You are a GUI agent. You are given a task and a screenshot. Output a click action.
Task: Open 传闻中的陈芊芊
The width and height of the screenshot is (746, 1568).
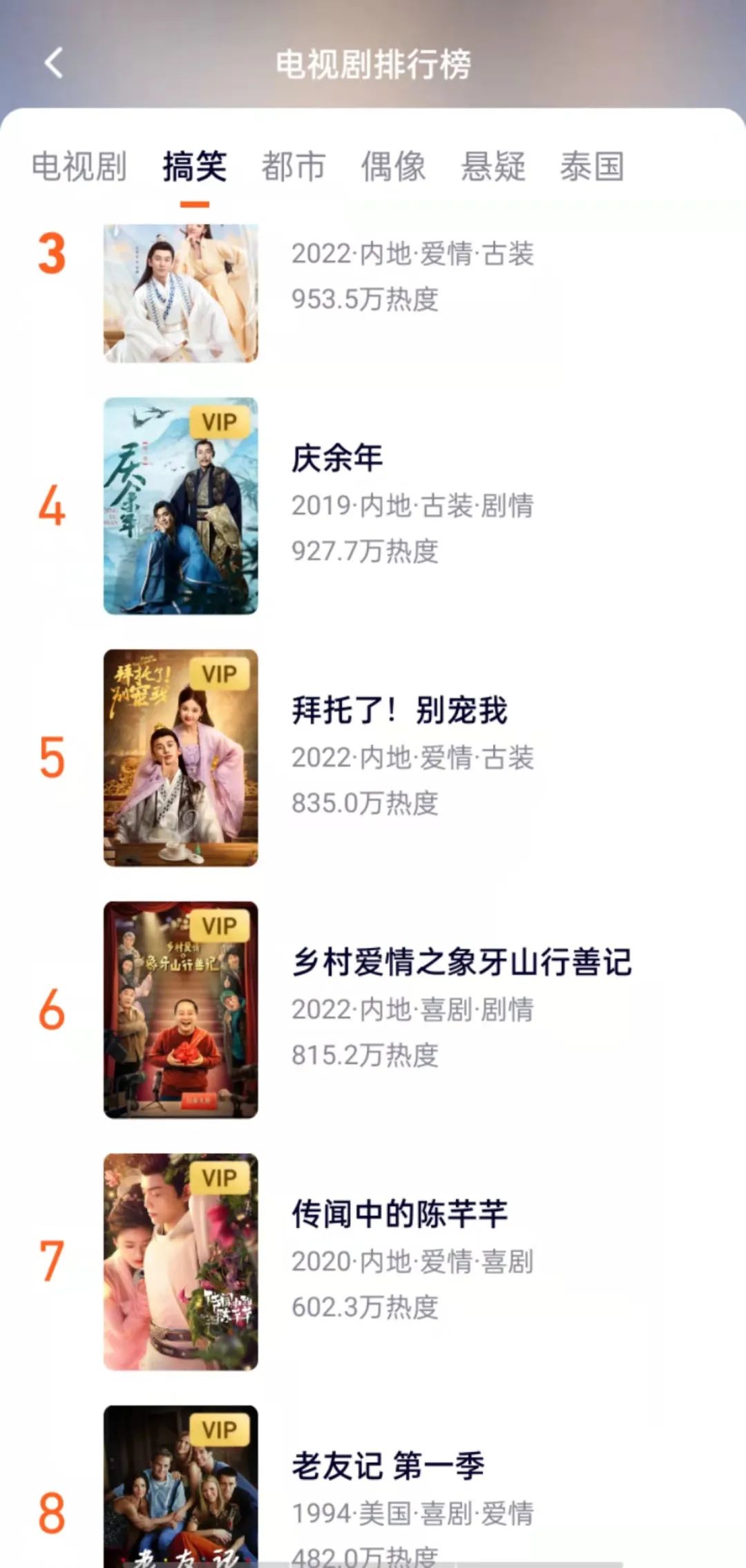(399, 1214)
